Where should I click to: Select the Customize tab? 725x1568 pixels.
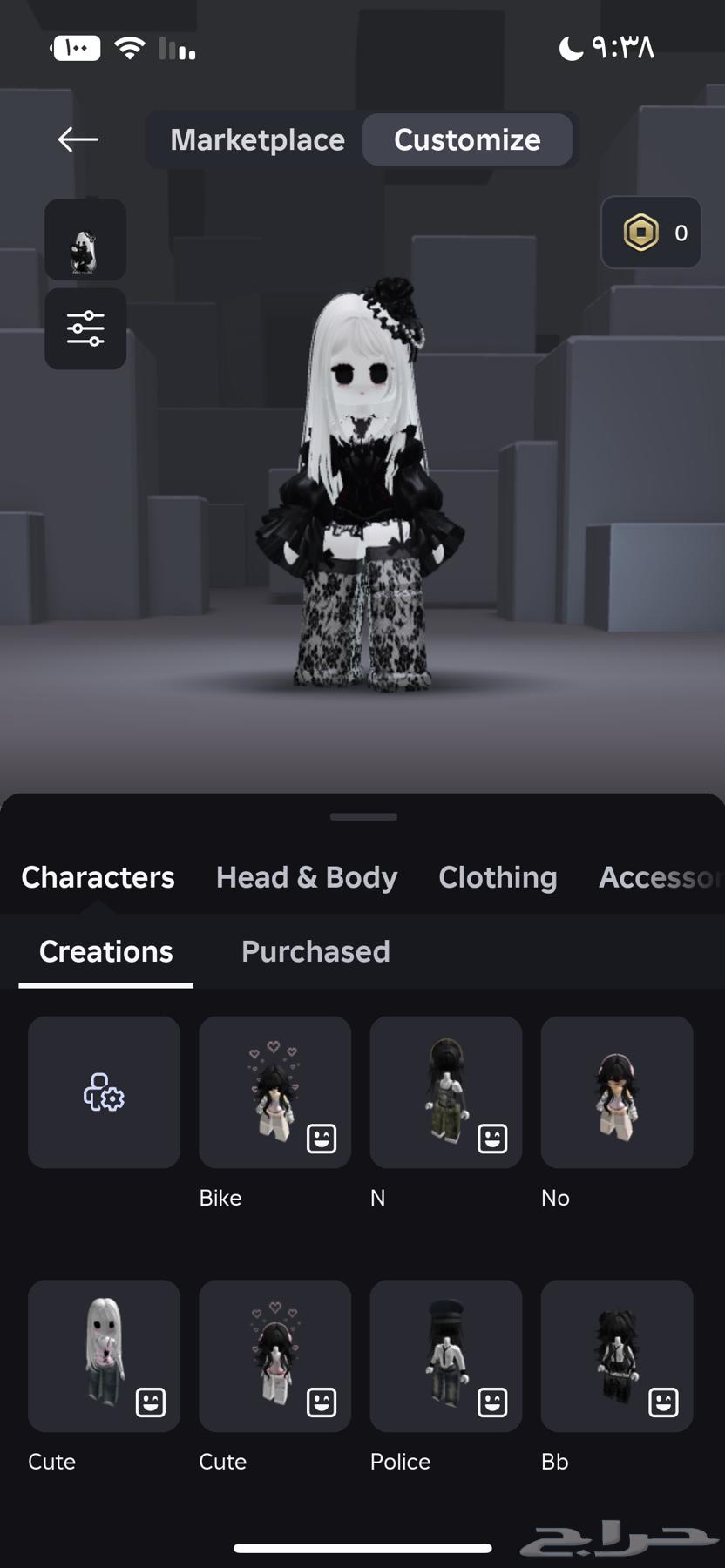467,139
